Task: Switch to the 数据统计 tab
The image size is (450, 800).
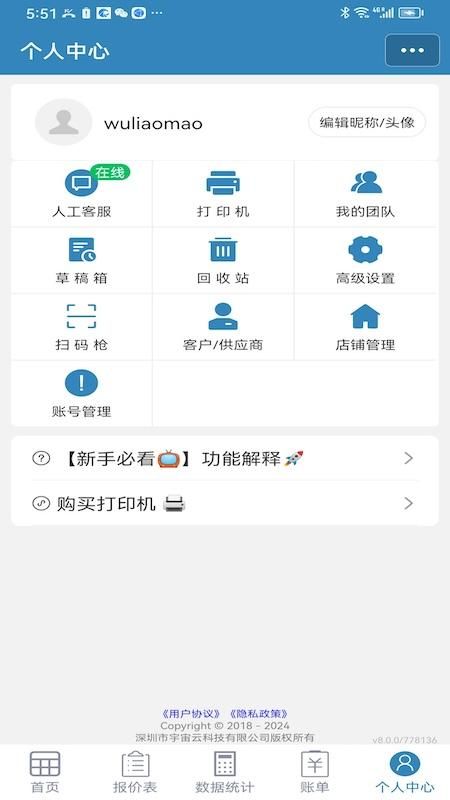Action: [x=224, y=772]
